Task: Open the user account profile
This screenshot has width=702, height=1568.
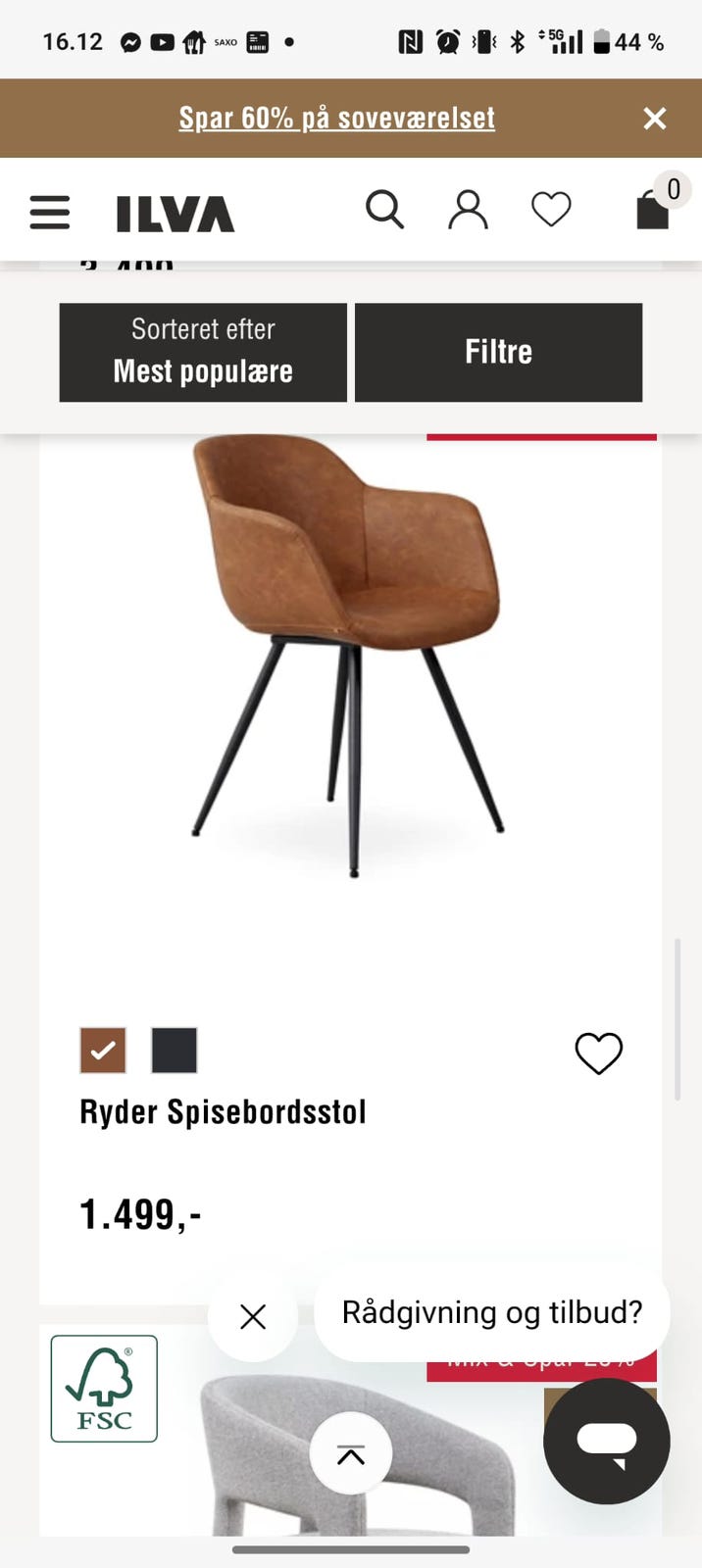Action: 468,210
